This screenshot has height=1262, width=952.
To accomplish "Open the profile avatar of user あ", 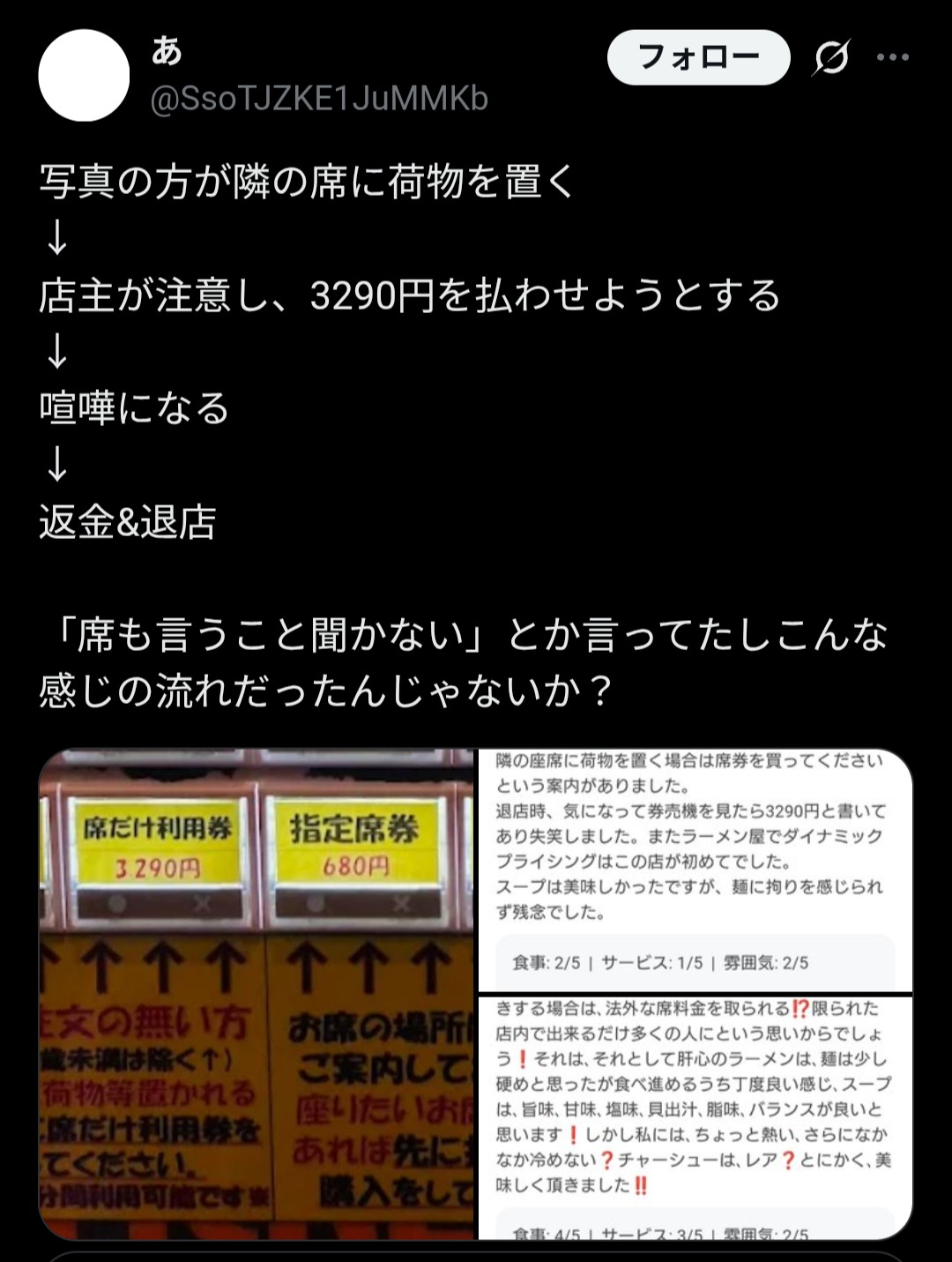I will (85, 76).
